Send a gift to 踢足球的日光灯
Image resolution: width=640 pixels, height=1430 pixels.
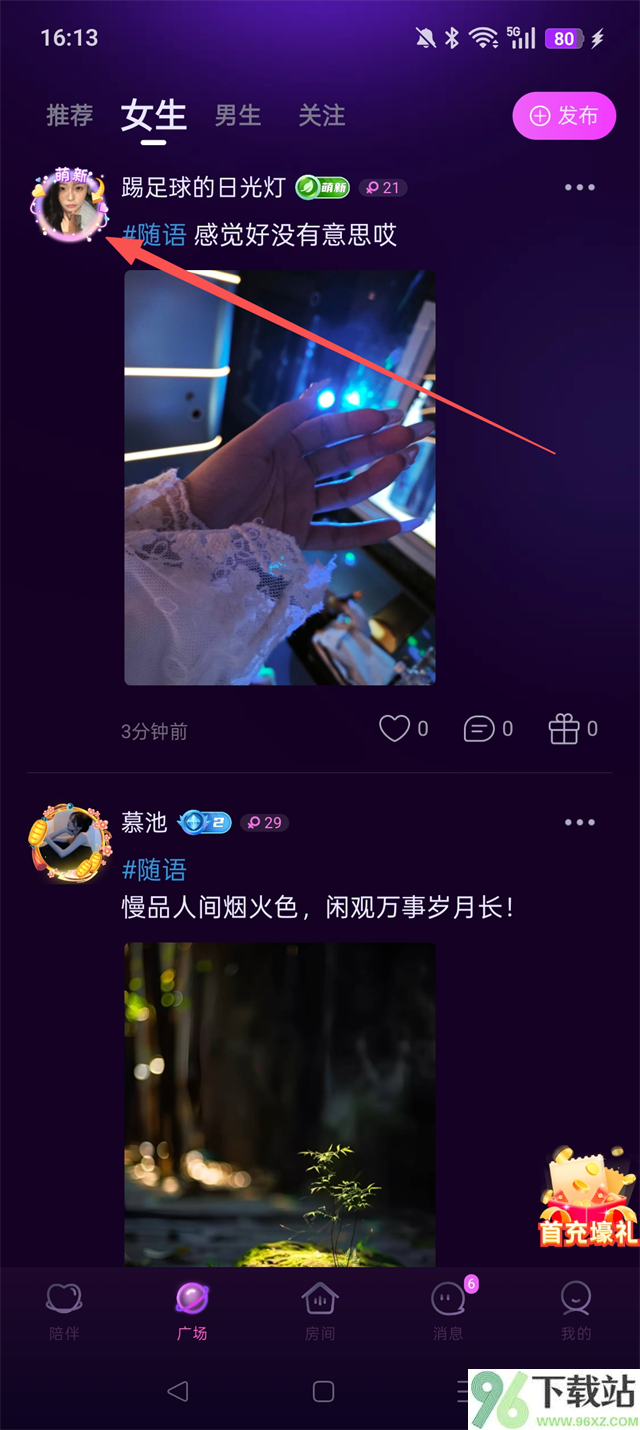pyautogui.click(x=565, y=729)
